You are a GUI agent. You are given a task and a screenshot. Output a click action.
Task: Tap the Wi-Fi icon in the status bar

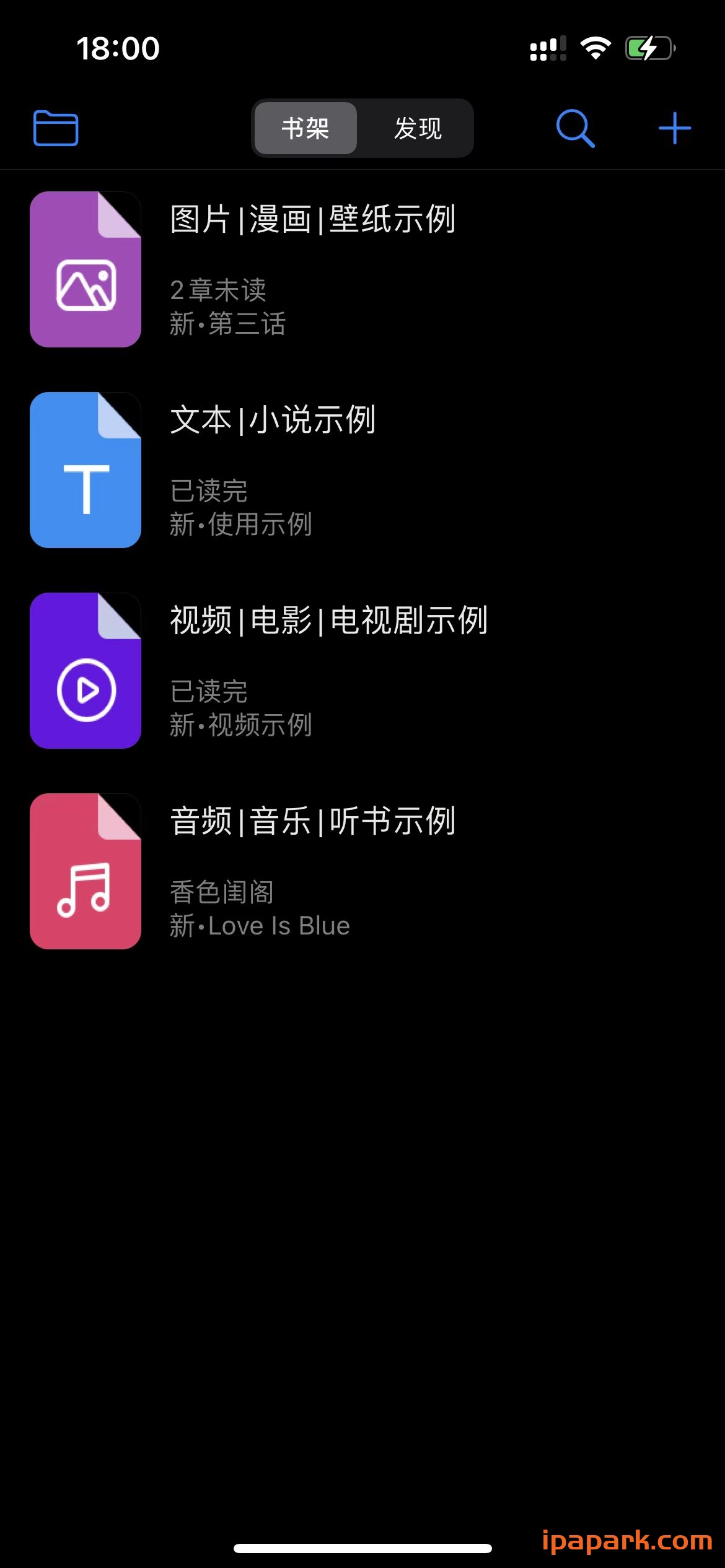594,47
